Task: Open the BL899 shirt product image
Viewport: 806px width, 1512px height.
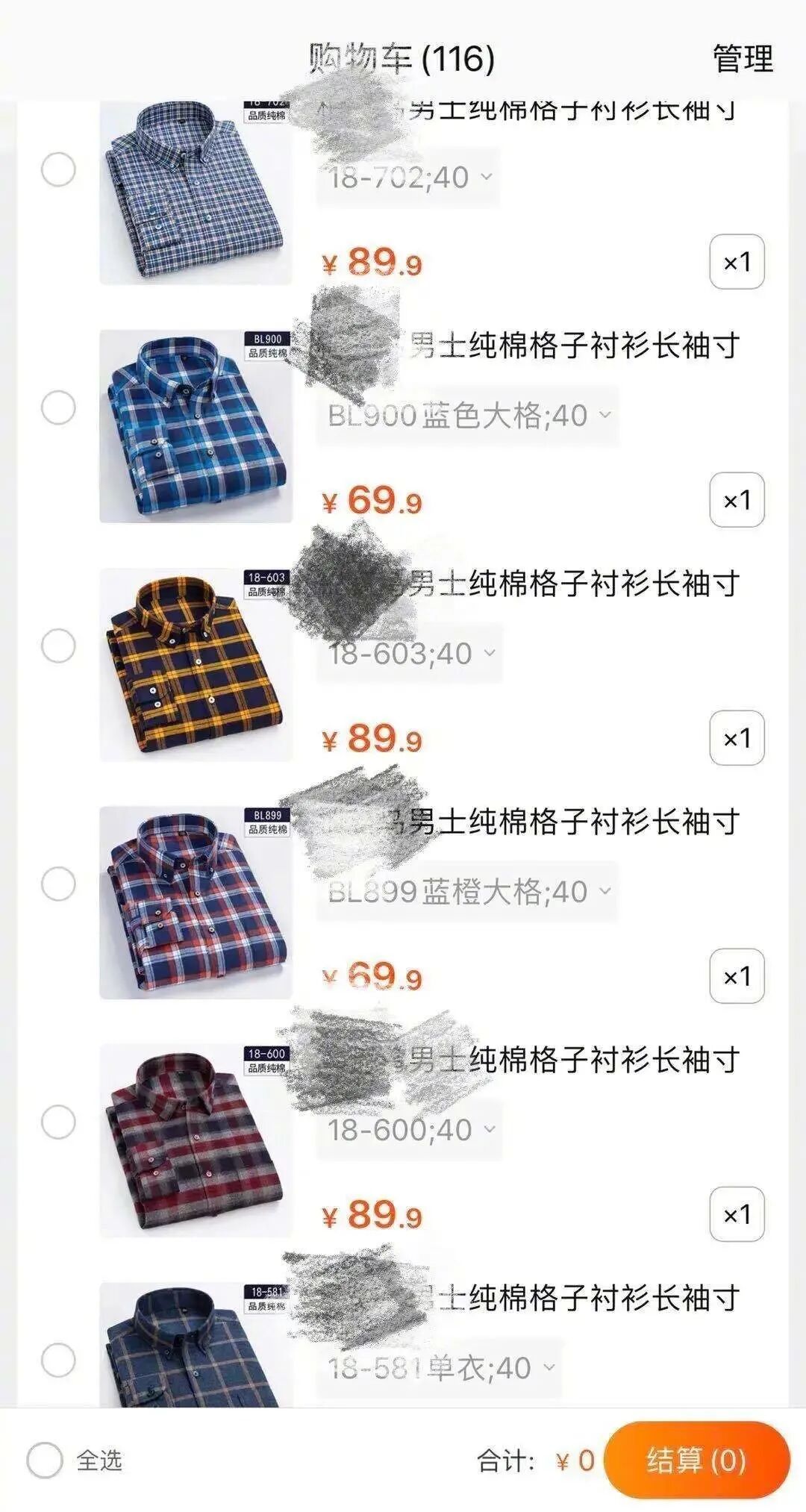Action: (196, 902)
